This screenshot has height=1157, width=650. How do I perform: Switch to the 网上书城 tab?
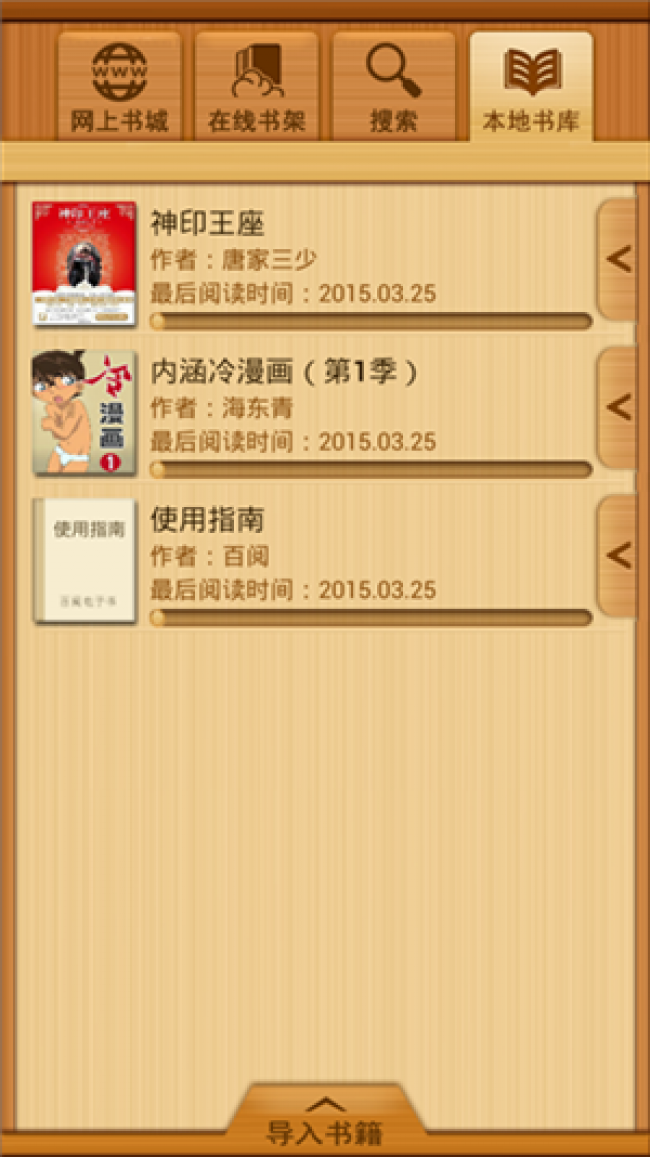click(x=119, y=87)
